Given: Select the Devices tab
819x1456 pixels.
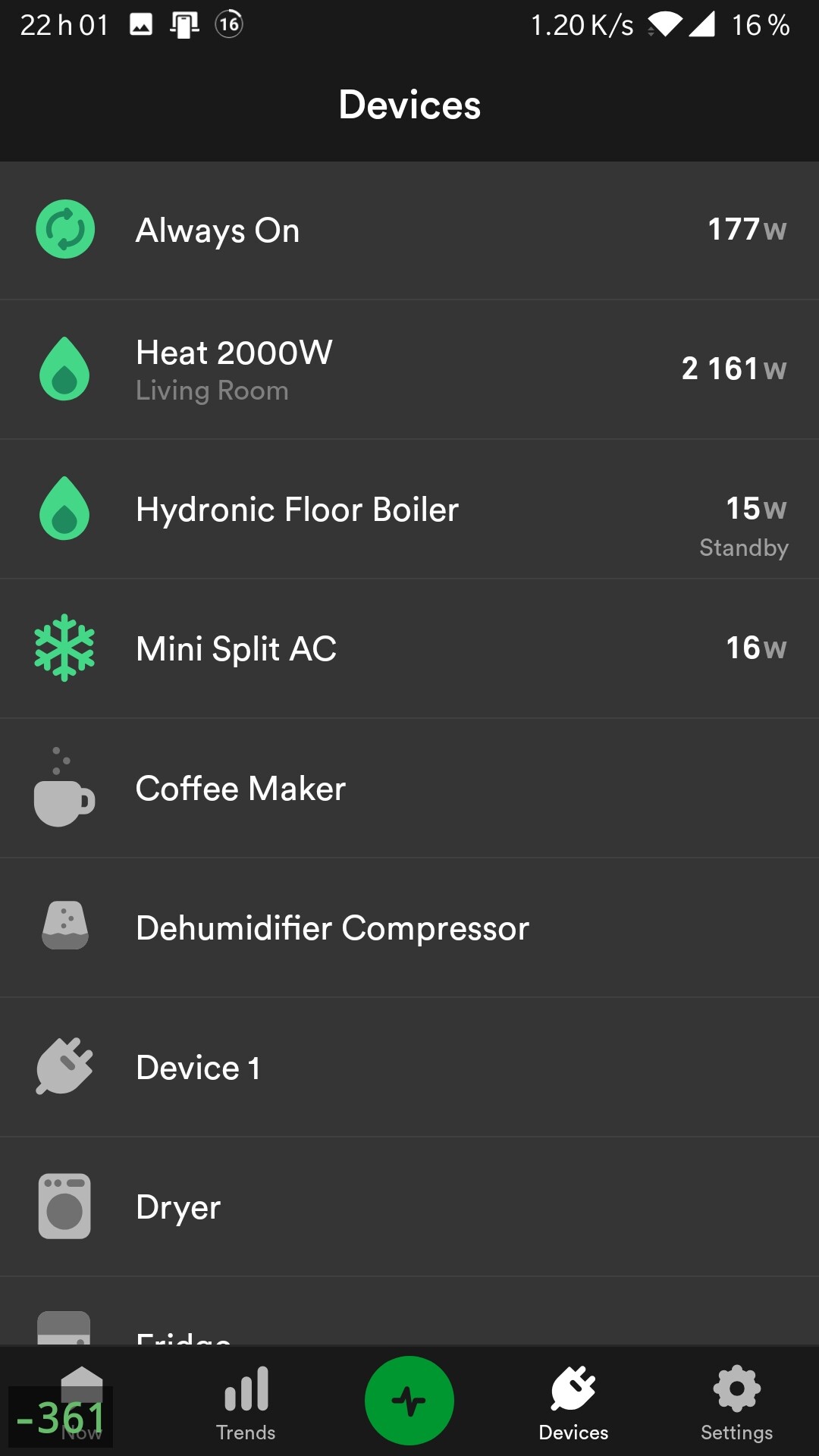Looking at the screenshot, I should 573,1403.
